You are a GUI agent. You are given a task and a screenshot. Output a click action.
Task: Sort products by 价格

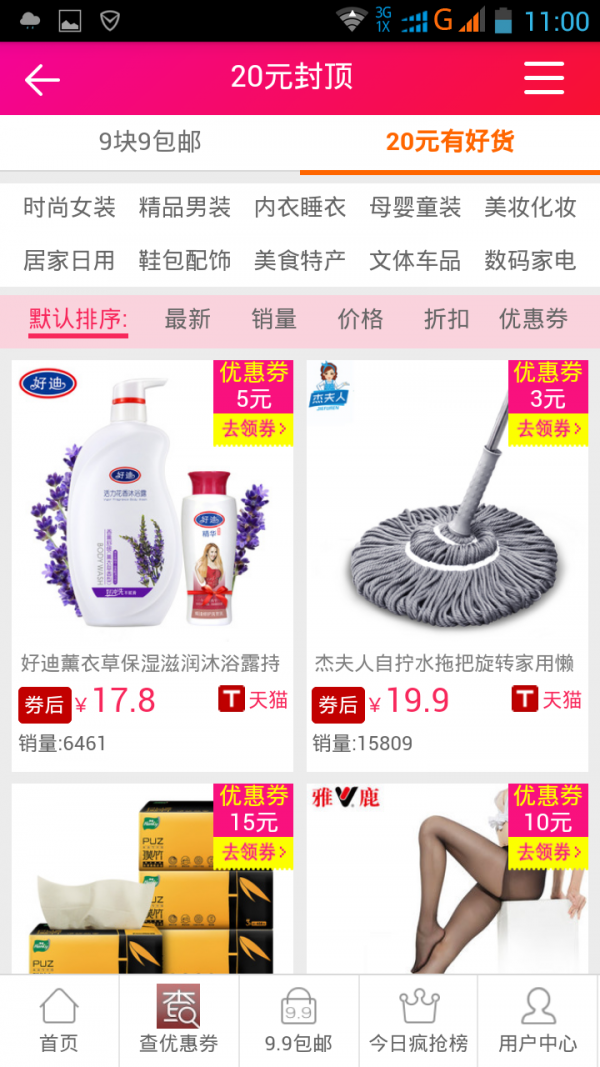click(360, 319)
